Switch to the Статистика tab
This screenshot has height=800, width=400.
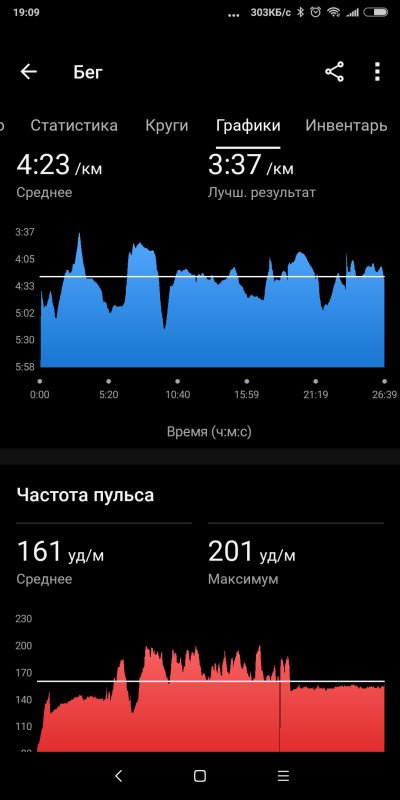pos(74,126)
